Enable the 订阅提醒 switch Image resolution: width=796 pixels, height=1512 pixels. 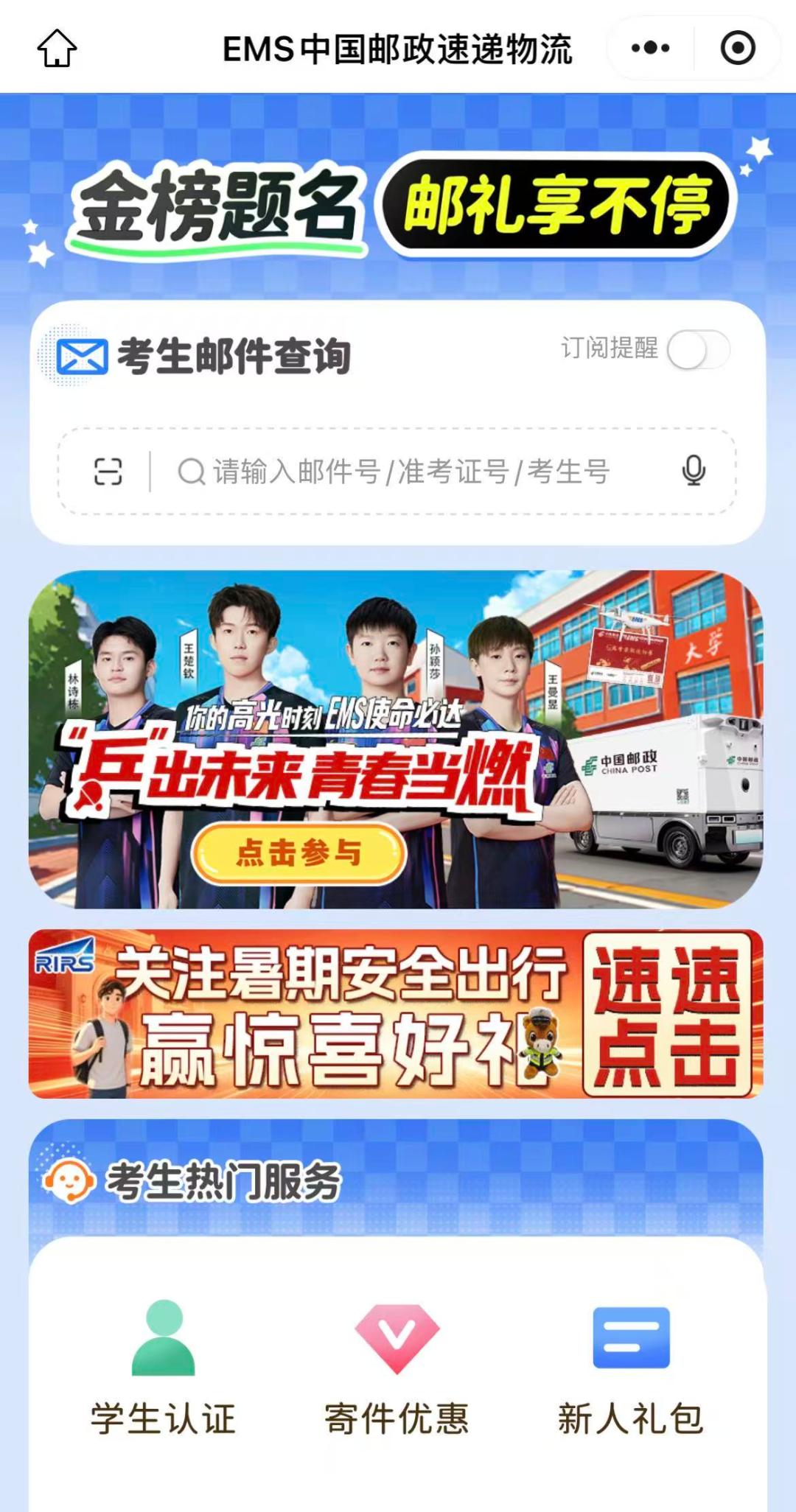pyautogui.click(x=699, y=349)
